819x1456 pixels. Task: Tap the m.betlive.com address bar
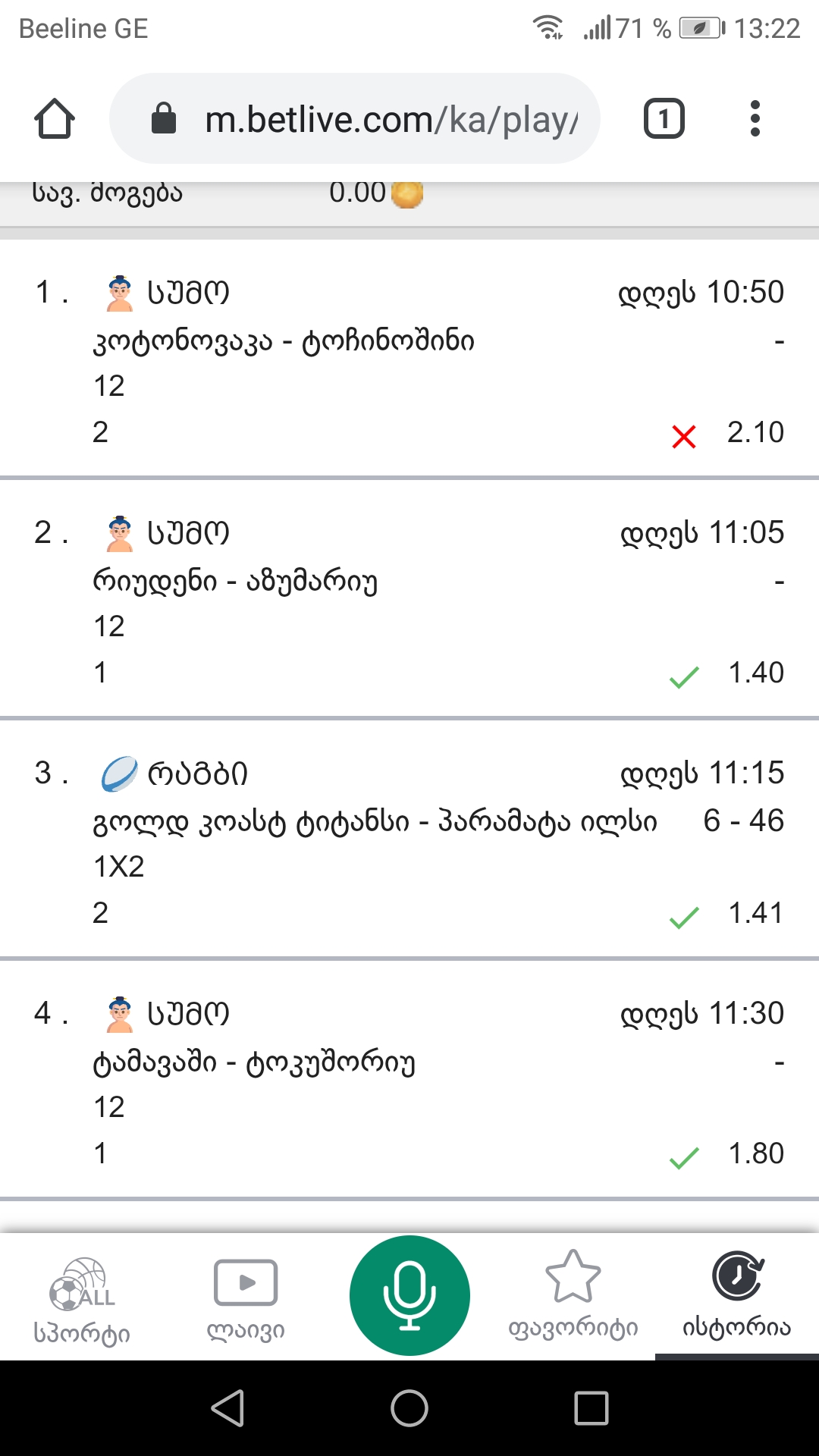click(355, 119)
